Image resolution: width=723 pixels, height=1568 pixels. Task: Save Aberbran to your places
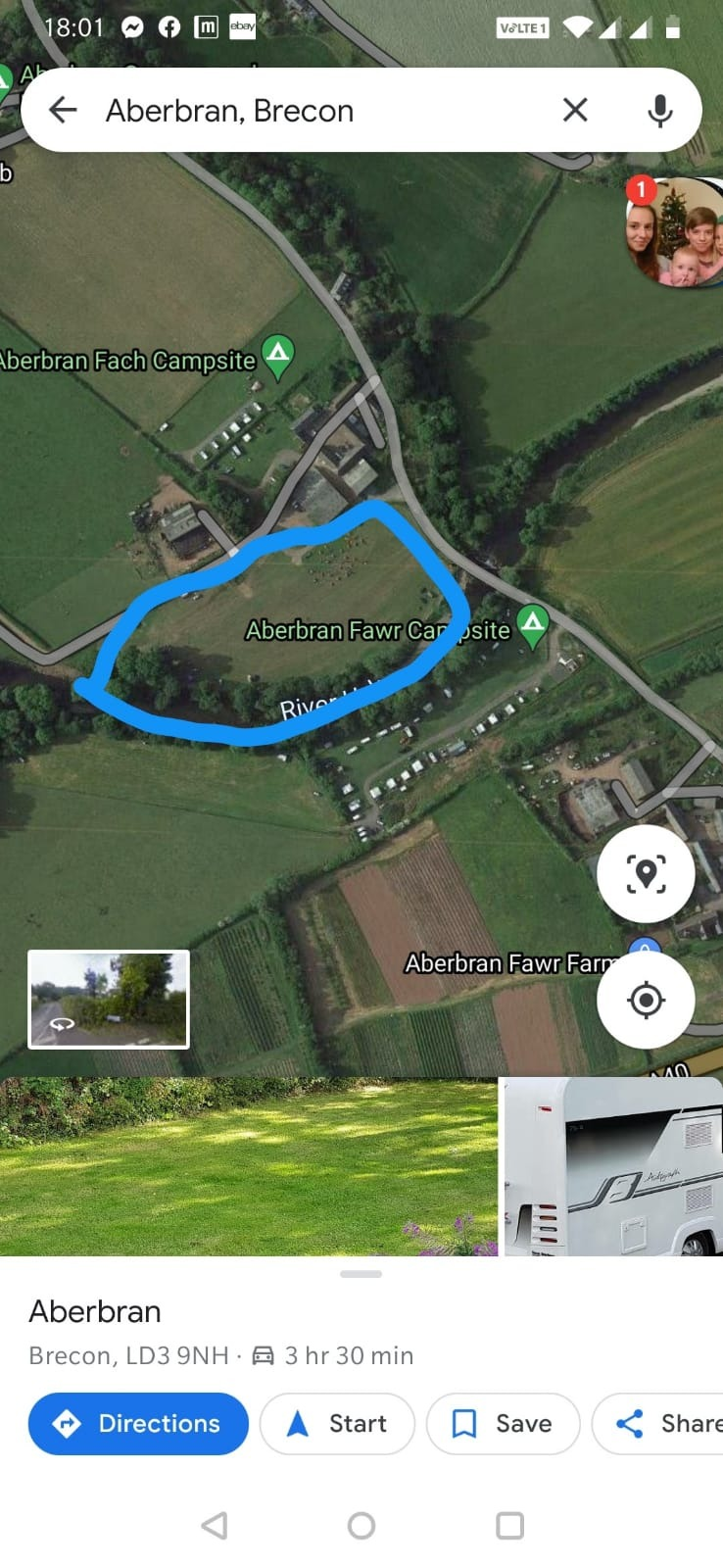pyautogui.click(x=503, y=1423)
